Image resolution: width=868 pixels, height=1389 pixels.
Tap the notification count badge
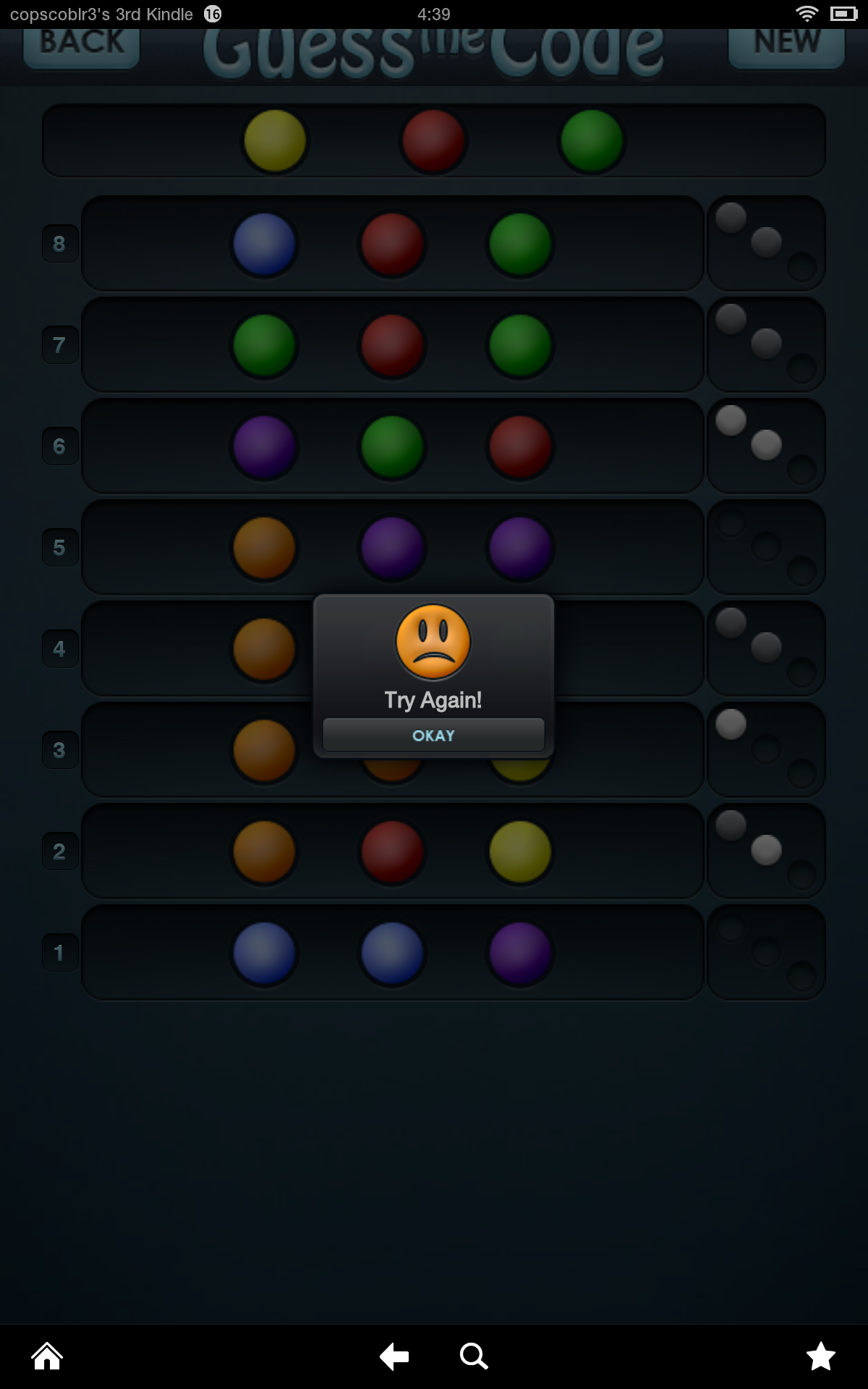pyautogui.click(x=211, y=12)
